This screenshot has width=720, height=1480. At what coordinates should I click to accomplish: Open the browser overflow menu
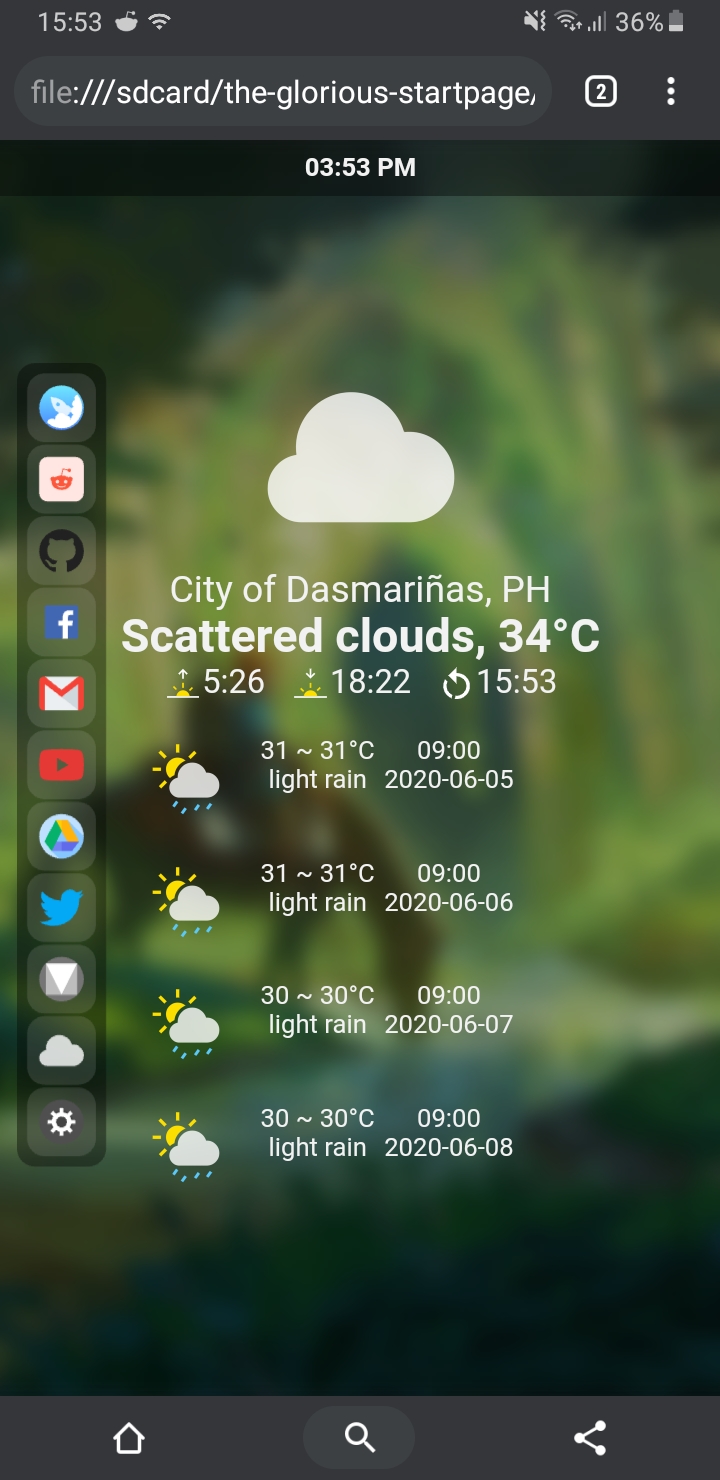[670, 92]
